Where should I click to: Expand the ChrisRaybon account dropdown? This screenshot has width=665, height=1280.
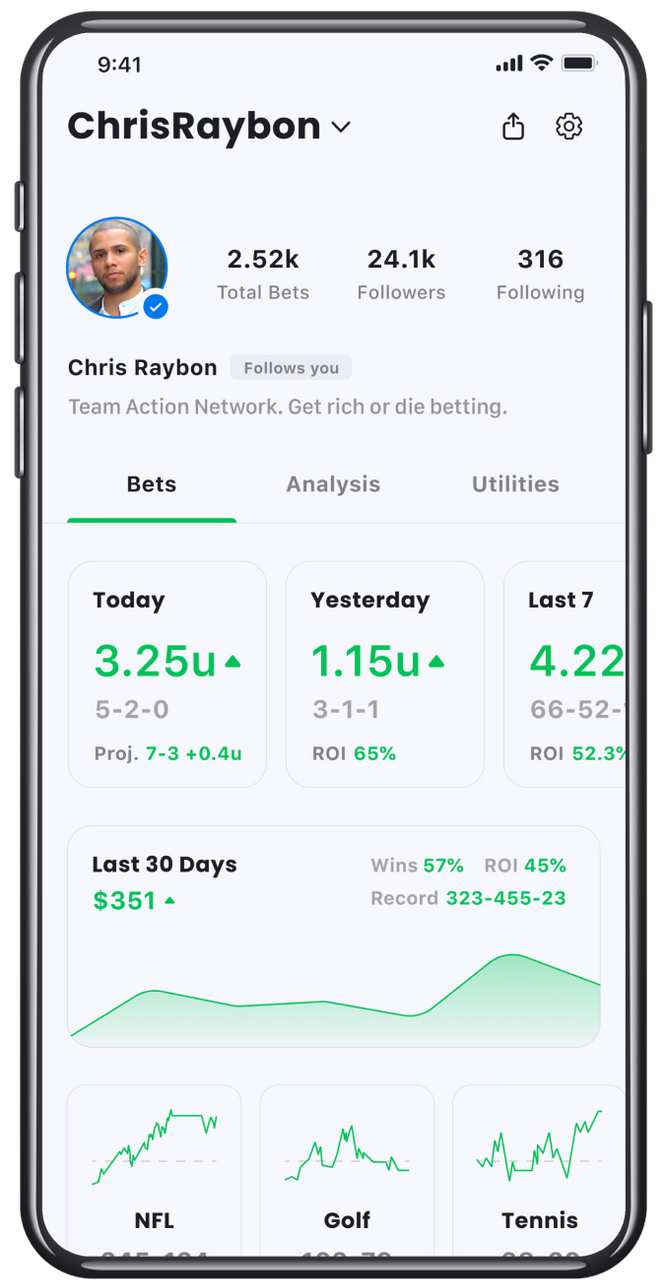click(x=341, y=128)
